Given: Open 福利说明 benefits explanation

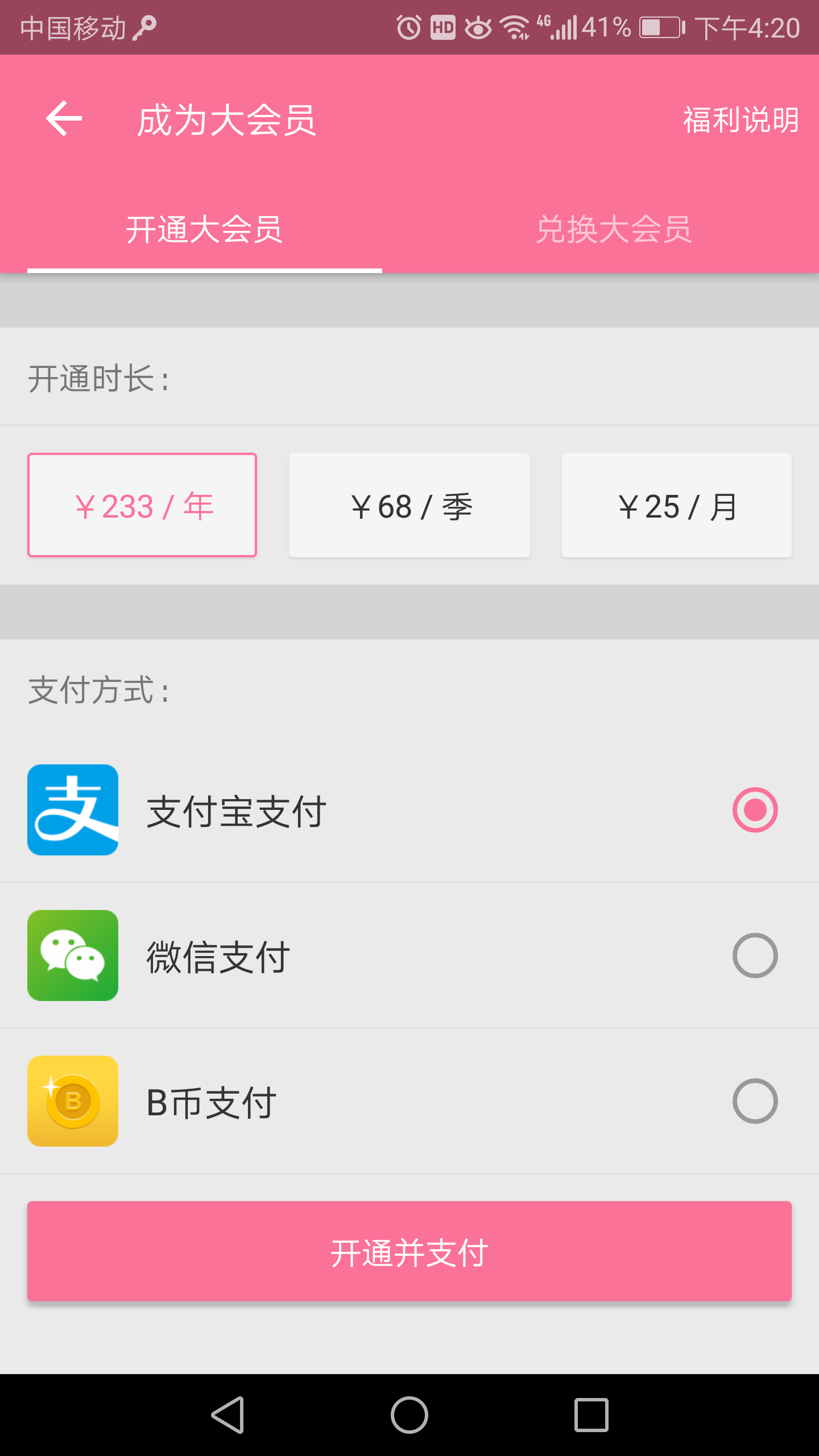Looking at the screenshot, I should pos(741,120).
